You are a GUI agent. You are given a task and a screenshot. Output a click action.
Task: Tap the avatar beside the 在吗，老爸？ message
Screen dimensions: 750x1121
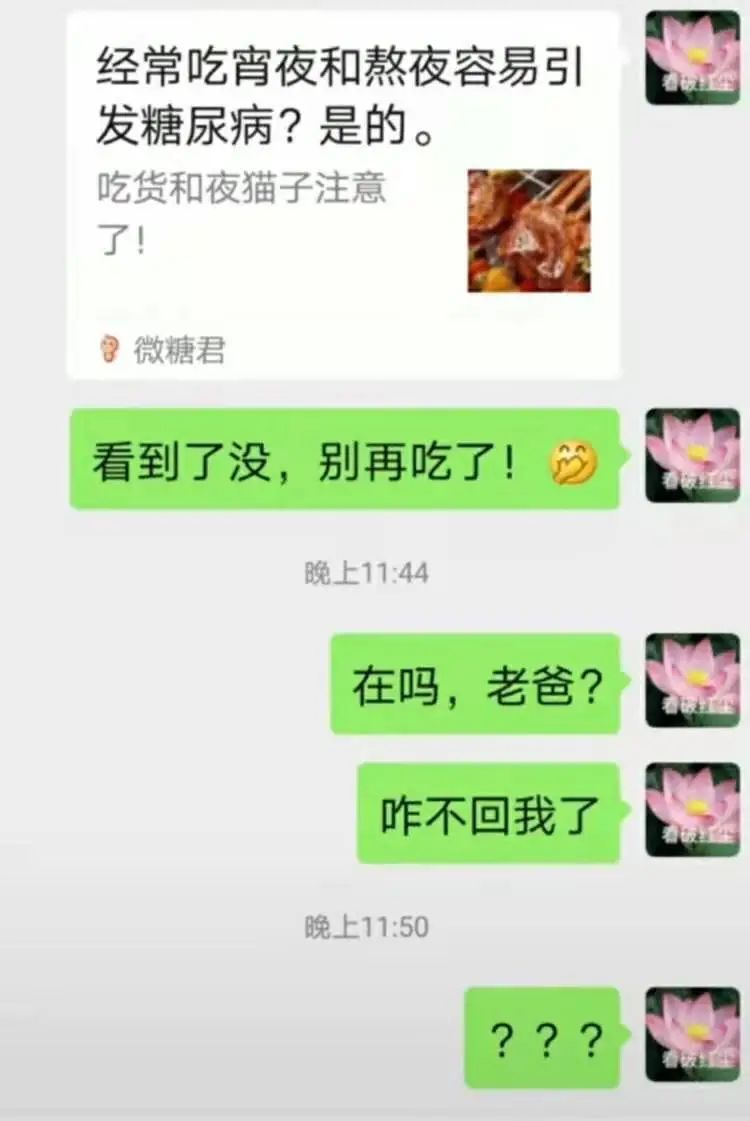click(x=692, y=680)
